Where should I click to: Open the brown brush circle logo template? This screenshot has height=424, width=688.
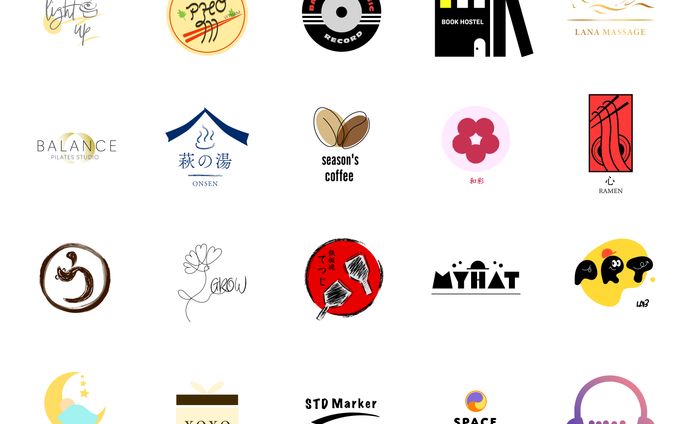75,278
